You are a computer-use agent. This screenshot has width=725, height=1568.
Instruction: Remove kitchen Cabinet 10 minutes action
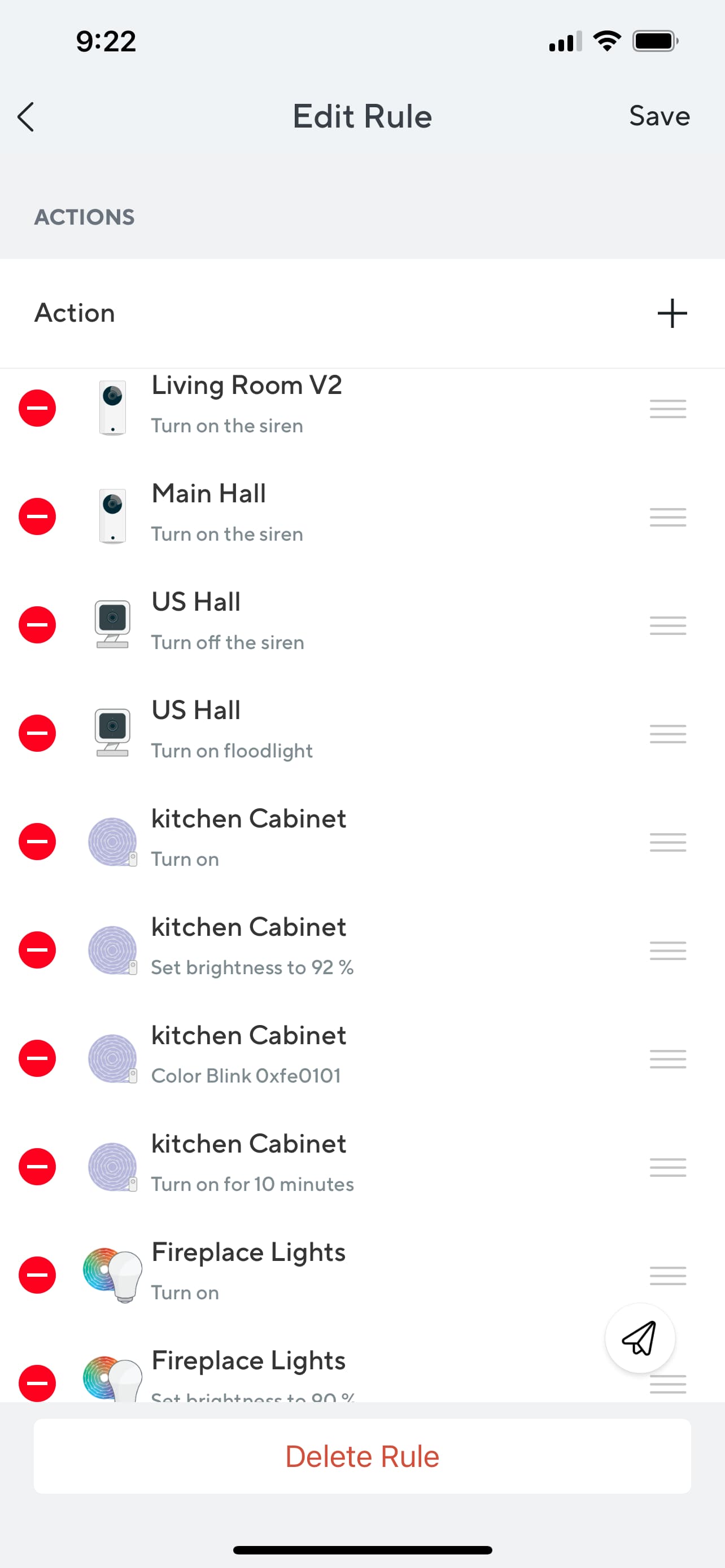point(37,1166)
